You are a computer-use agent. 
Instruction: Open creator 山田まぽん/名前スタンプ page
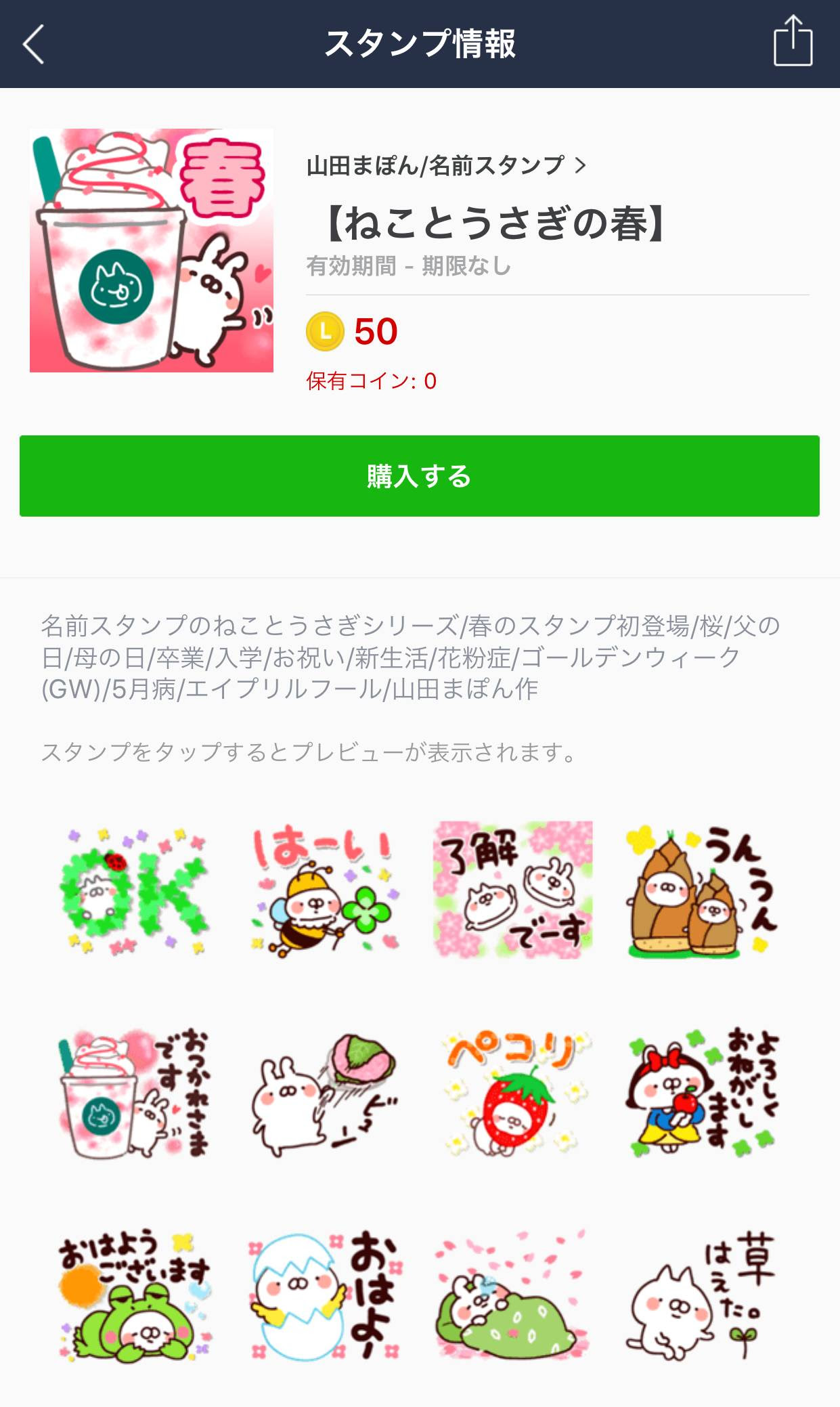point(445,166)
